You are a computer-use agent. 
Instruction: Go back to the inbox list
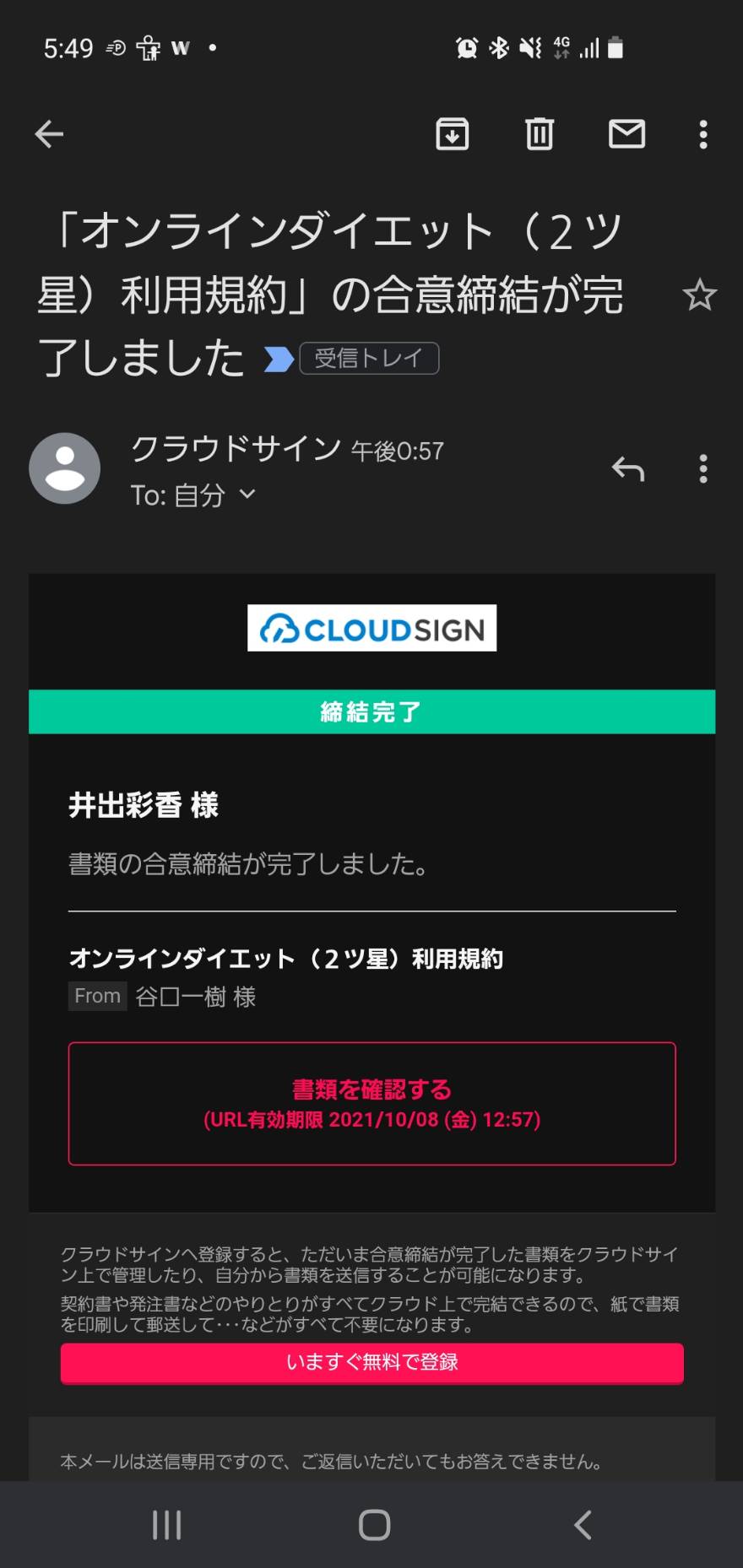tap(49, 134)
